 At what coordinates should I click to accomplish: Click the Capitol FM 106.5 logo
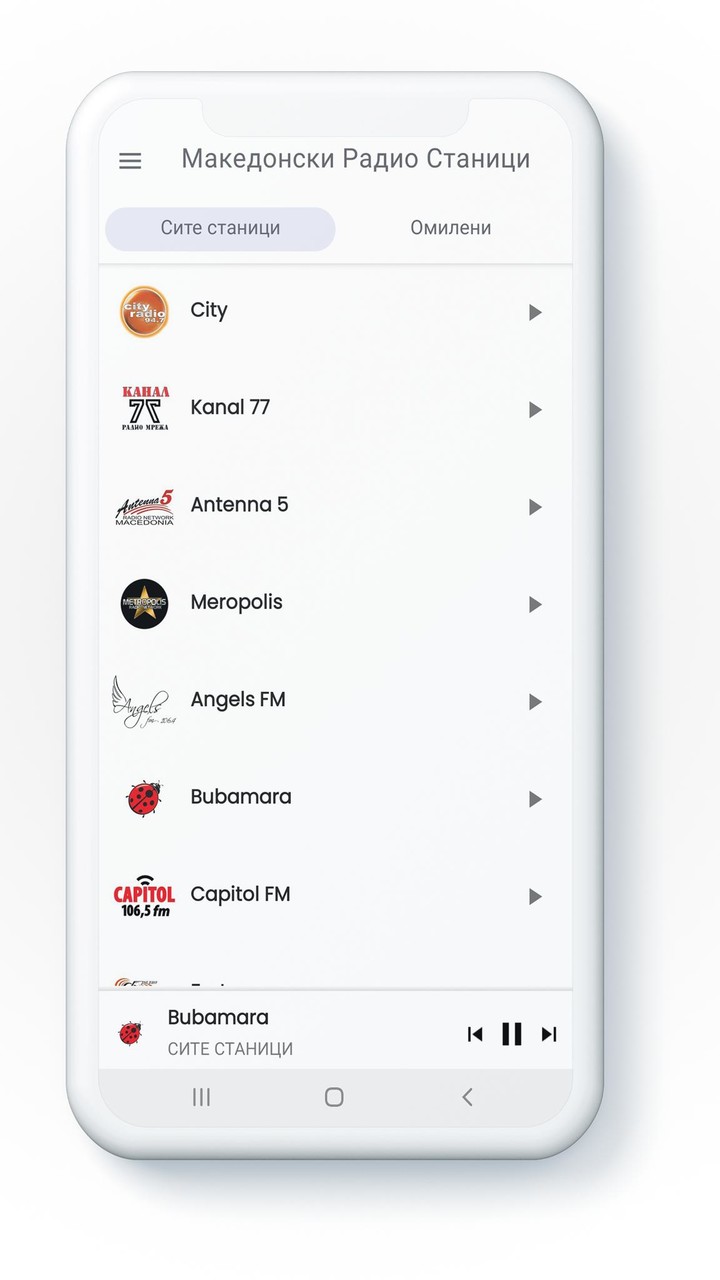point(142,895)
